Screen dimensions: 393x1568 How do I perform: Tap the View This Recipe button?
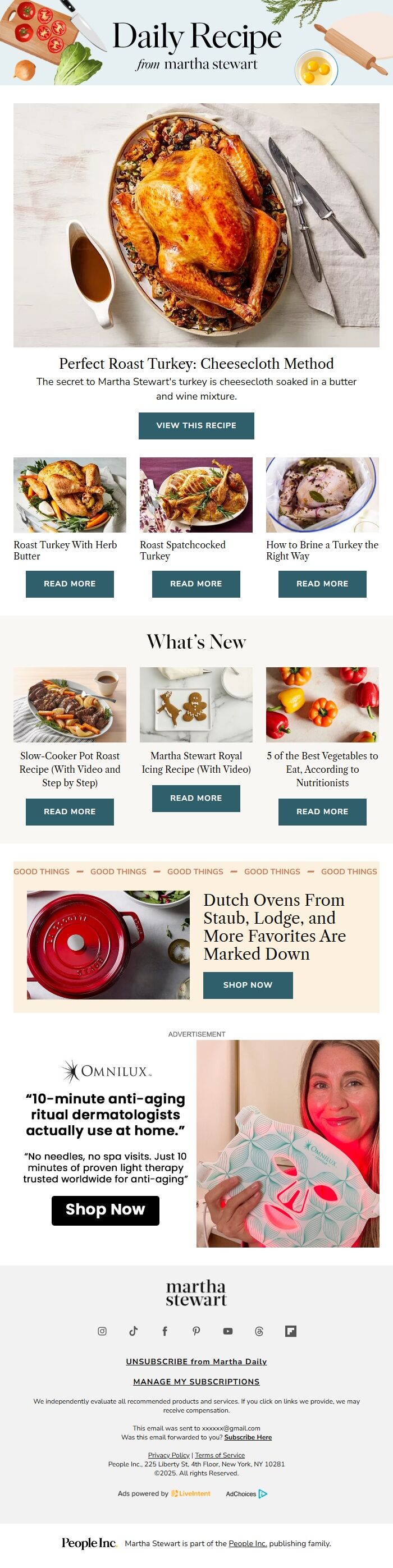click(x=196, y=425)
